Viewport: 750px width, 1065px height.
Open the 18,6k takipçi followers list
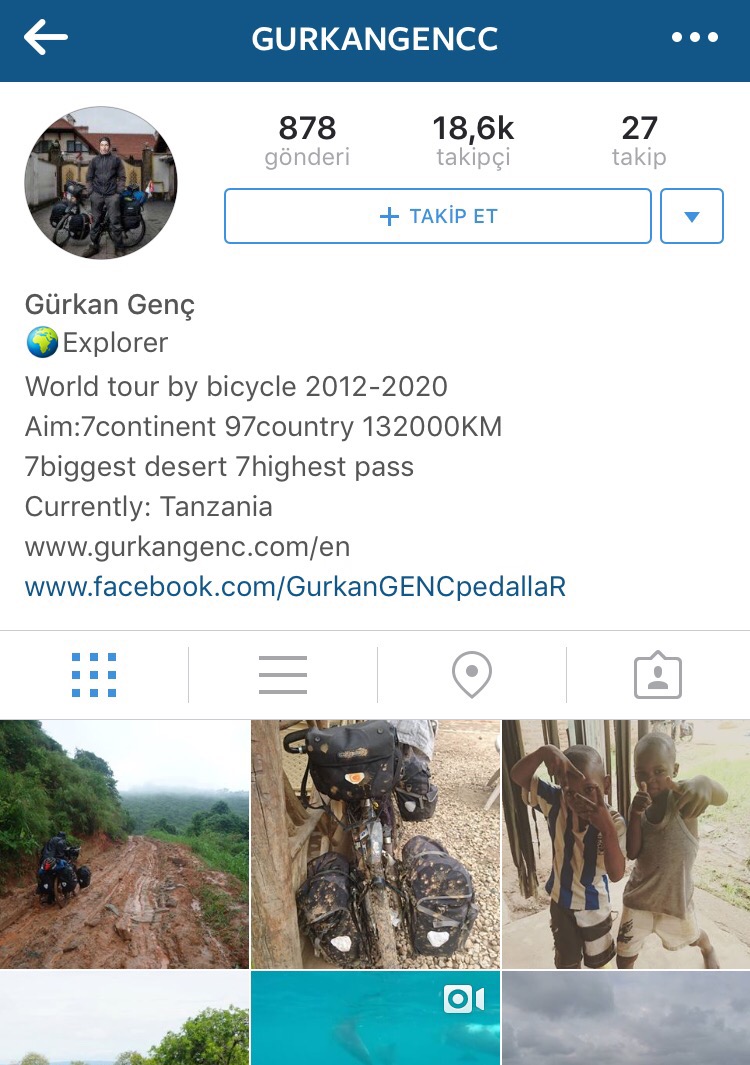point(473,140)
